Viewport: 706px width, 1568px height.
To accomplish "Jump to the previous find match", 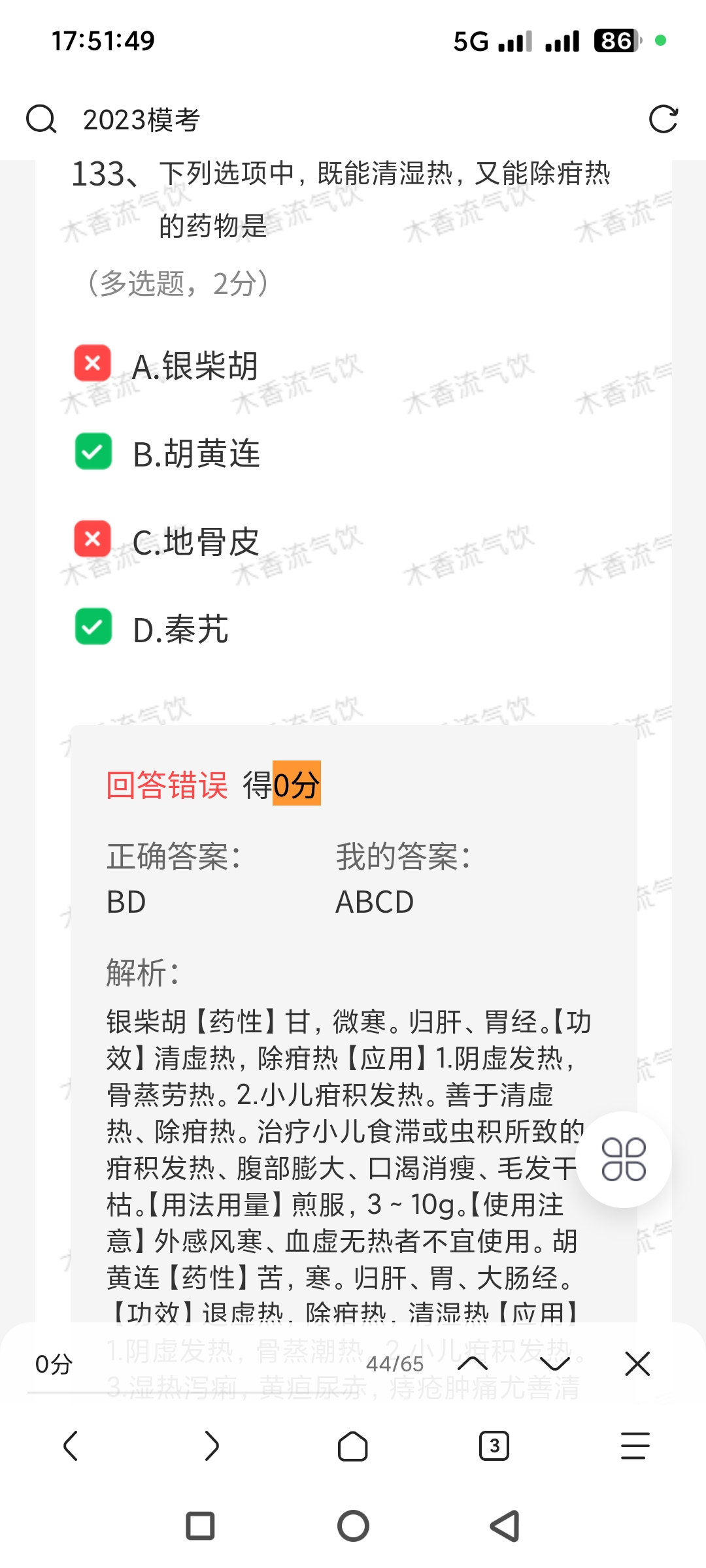I will click(473, 1364).
